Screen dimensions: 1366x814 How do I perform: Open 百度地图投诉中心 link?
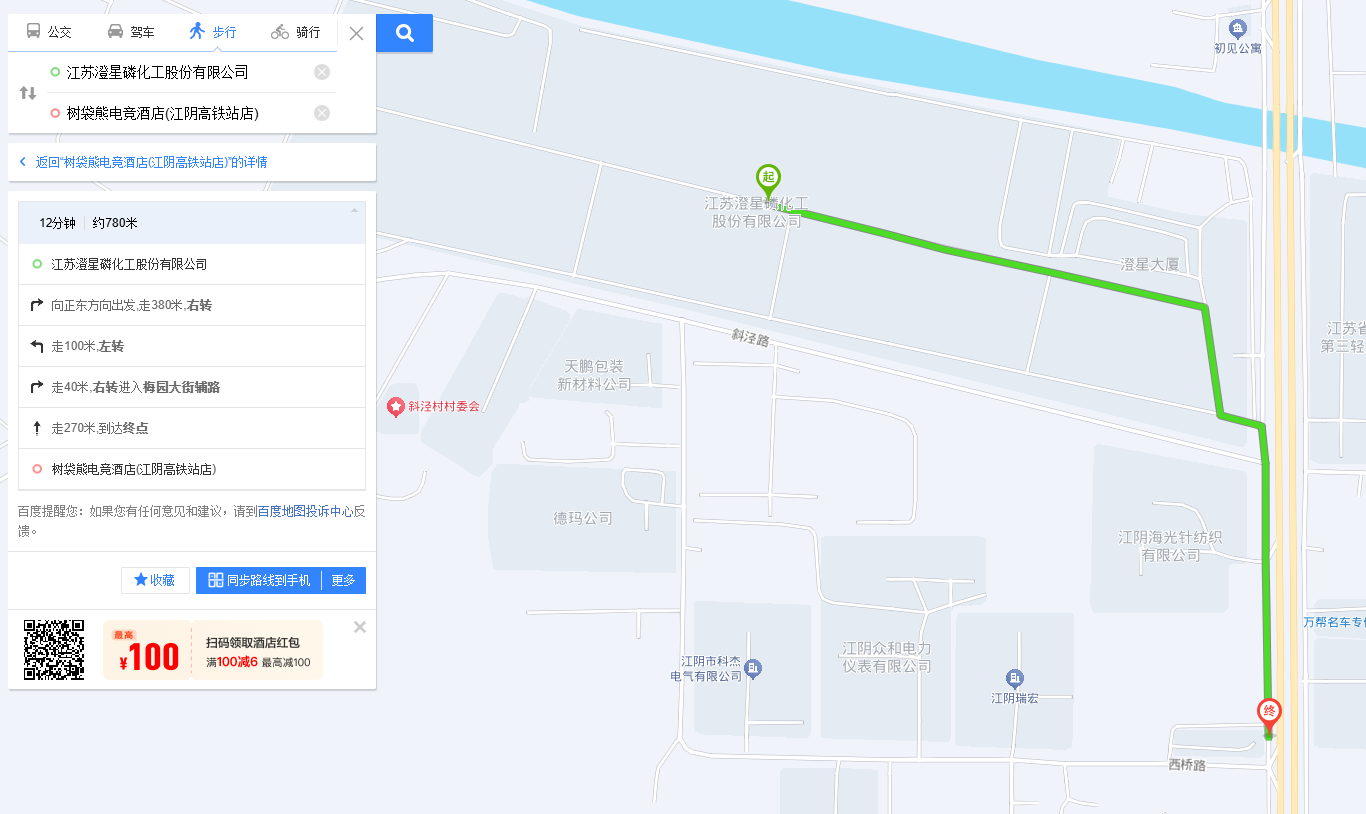[x=305, y=511]
